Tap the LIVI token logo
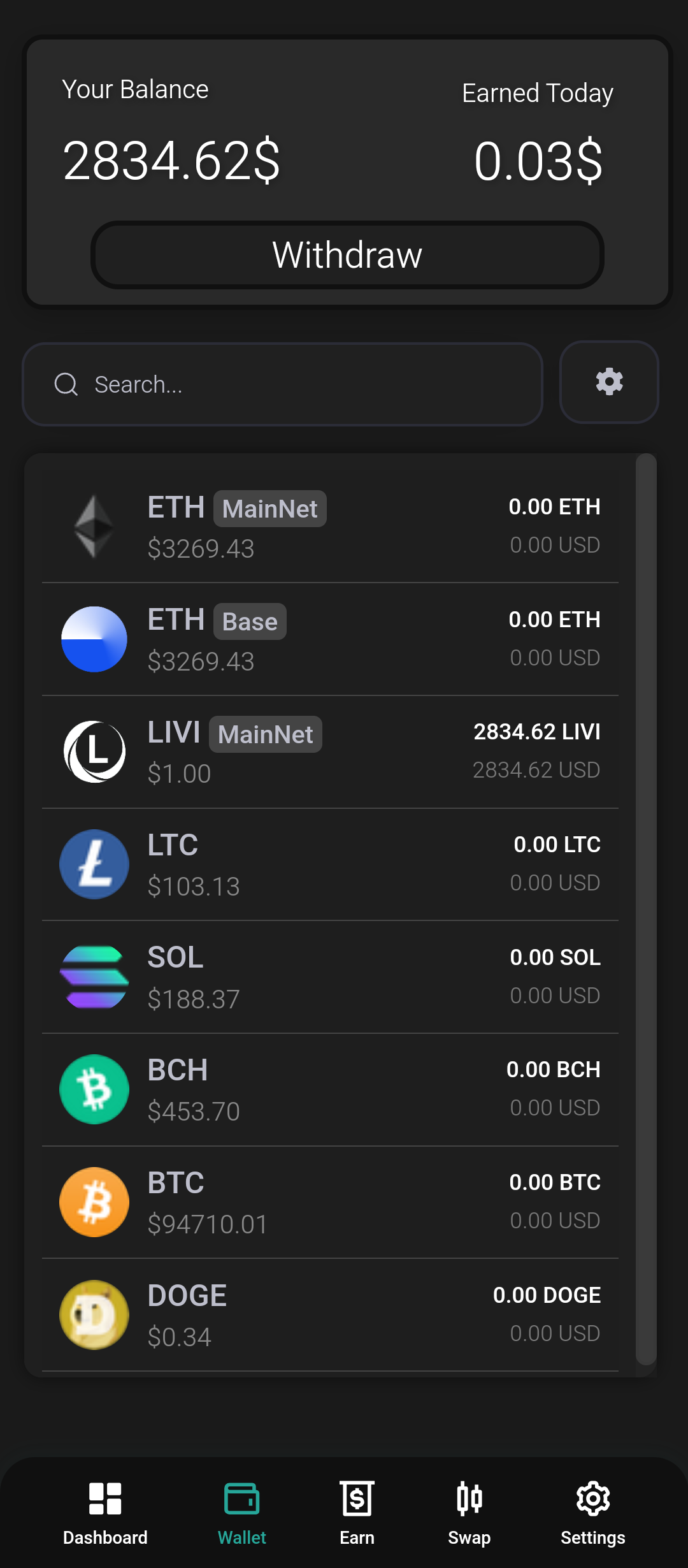Viewport: 688px width, 1568px height. pos(94,751)
